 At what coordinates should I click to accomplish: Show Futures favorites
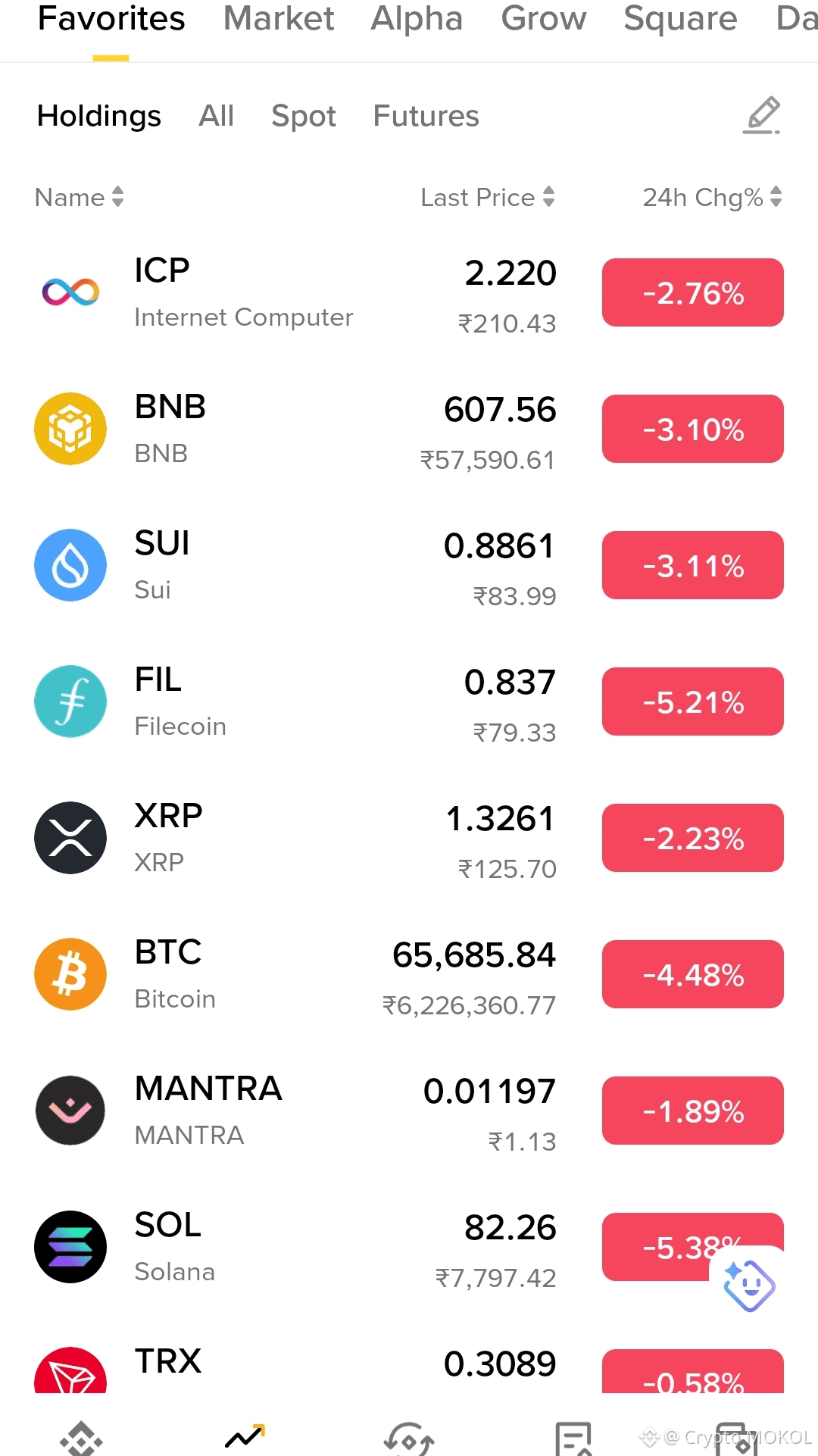point(426,116)
